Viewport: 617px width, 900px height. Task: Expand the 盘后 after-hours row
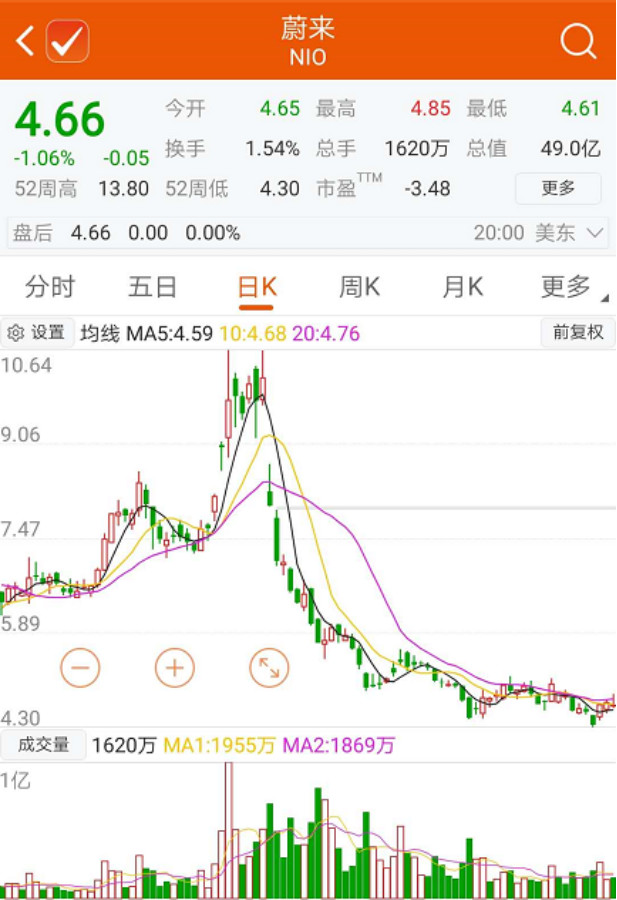(x=594, y=233)
